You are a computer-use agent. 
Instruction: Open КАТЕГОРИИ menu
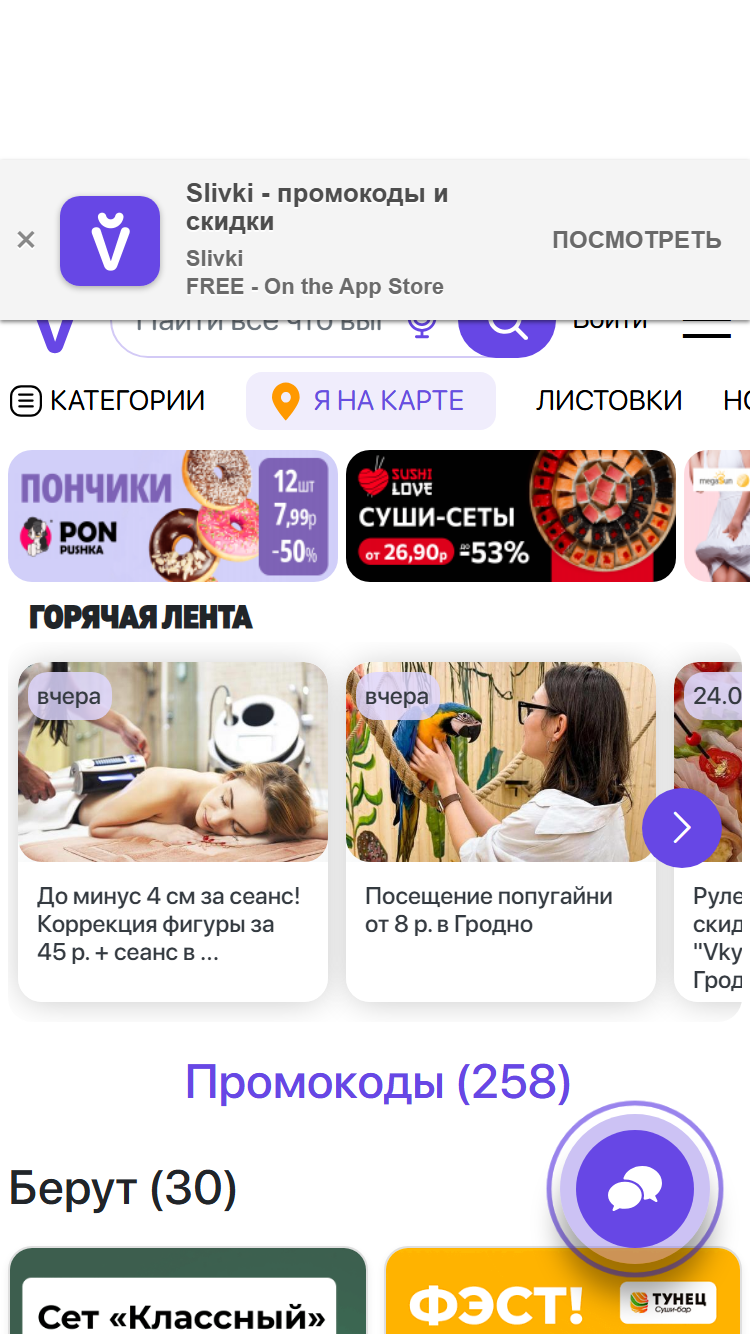click(107, 401)
